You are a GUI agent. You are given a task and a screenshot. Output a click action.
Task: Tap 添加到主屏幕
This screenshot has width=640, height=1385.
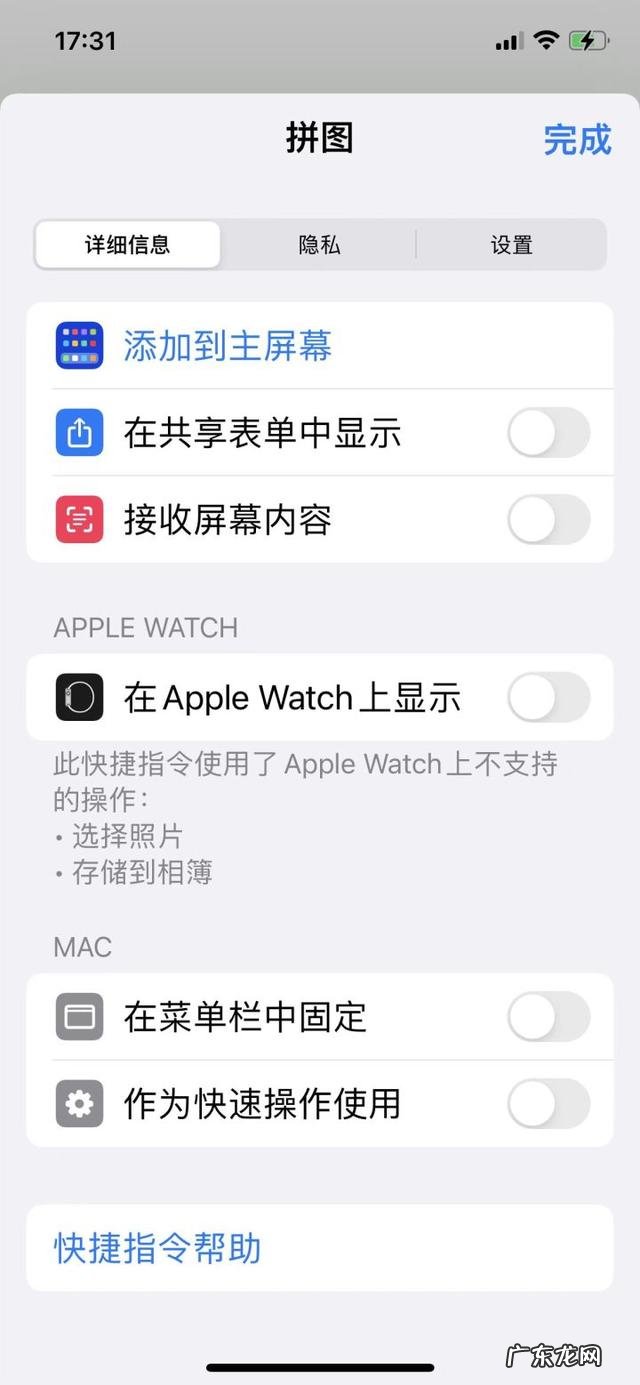[227, 346]
